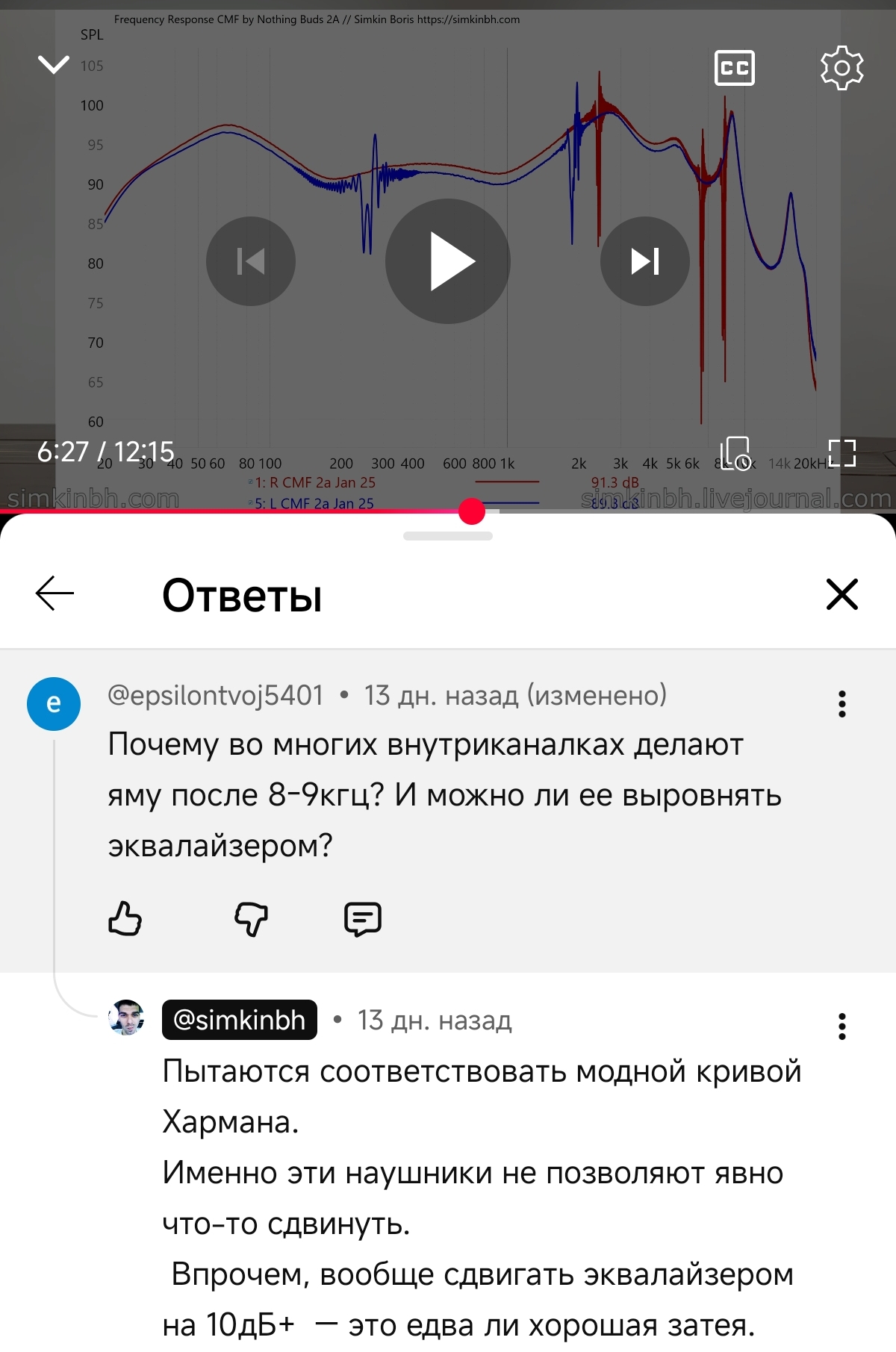
Task: Open screen rotation lock icon on the video
Action: click(735, 454)
